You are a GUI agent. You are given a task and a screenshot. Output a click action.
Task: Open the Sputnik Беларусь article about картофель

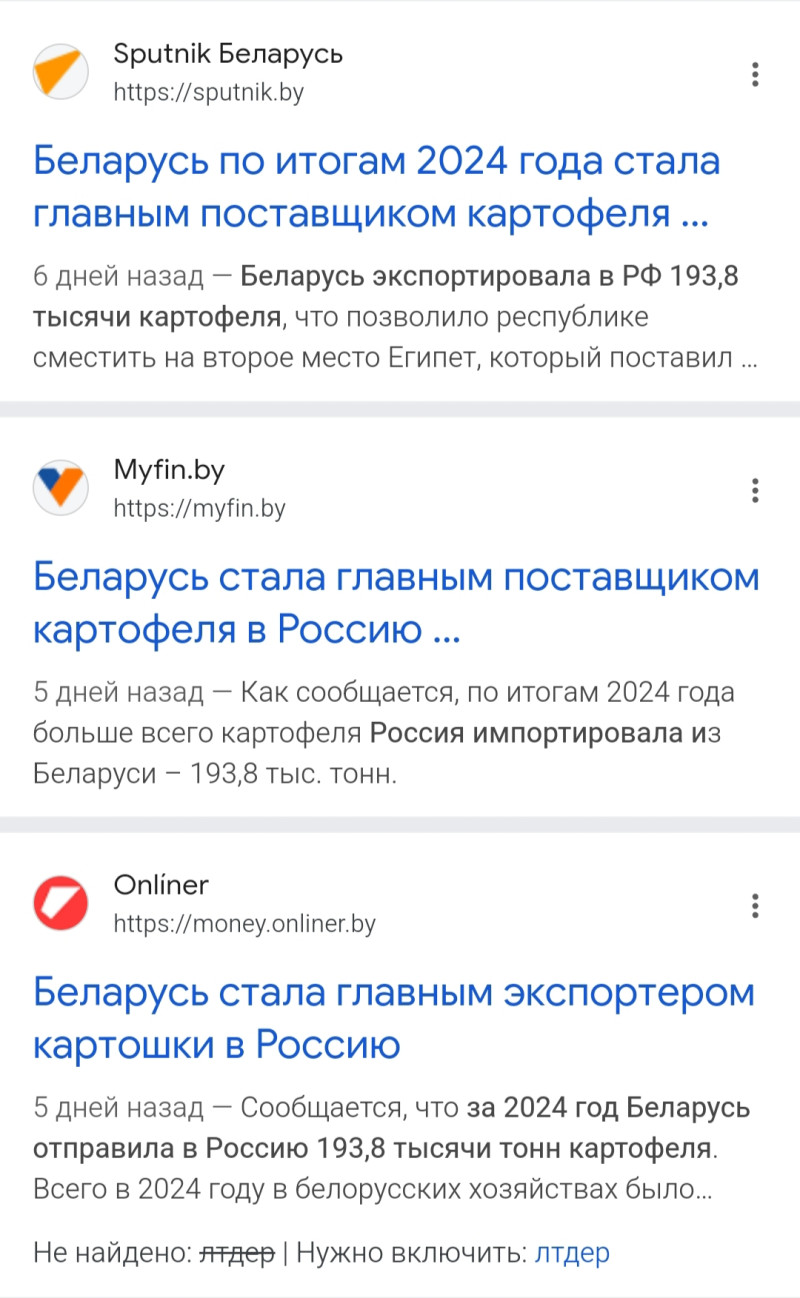pyautogui.click(x=376, y=188)
